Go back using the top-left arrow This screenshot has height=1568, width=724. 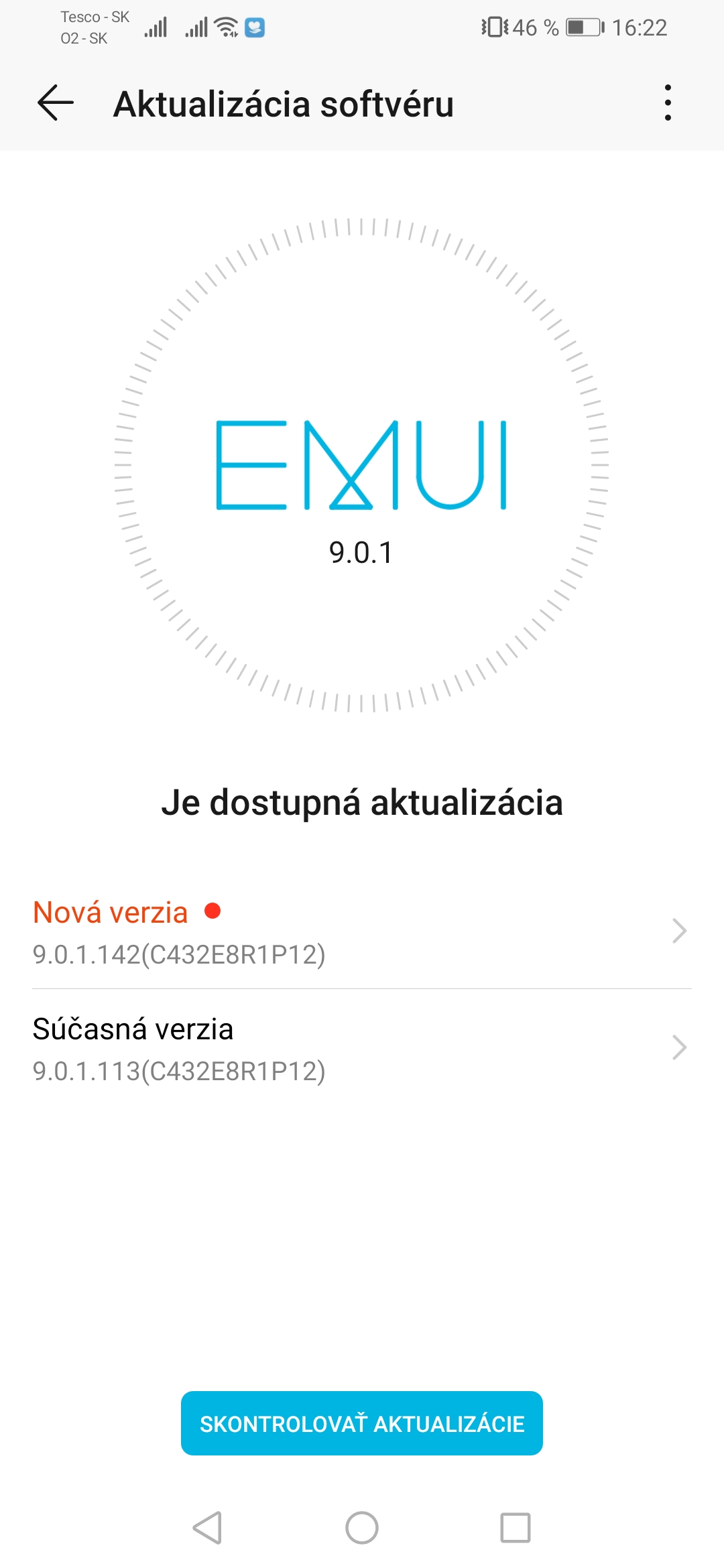pyautogui.click(x=56, y=103)
